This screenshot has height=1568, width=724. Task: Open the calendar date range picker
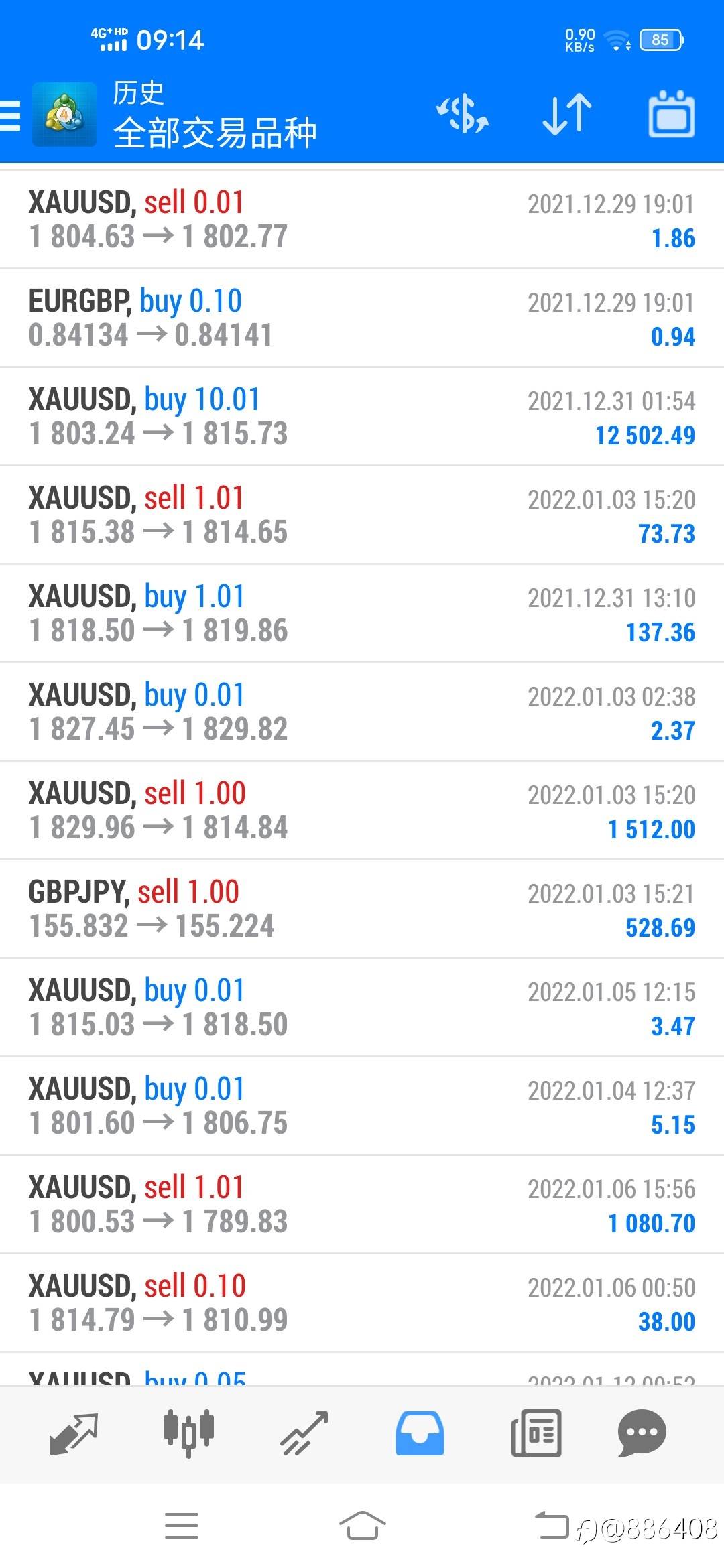pyautogui.click(x=671, y=115)
